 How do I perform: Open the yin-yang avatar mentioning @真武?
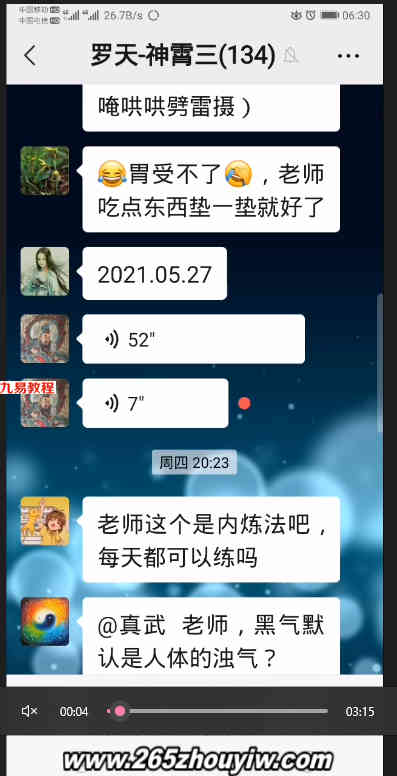[45, 622]
